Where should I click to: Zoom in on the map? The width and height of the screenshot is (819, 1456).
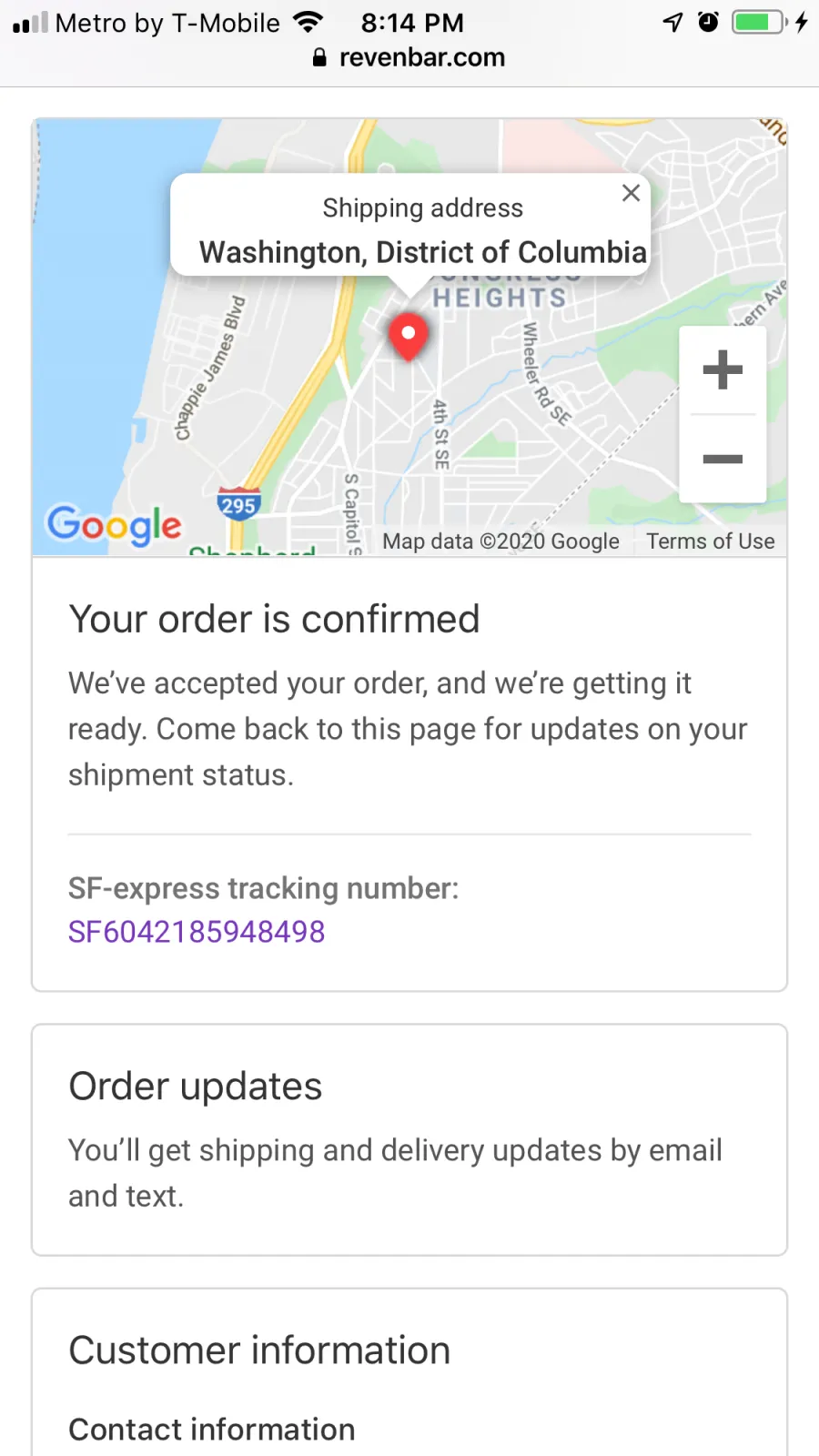coord(723,369)
